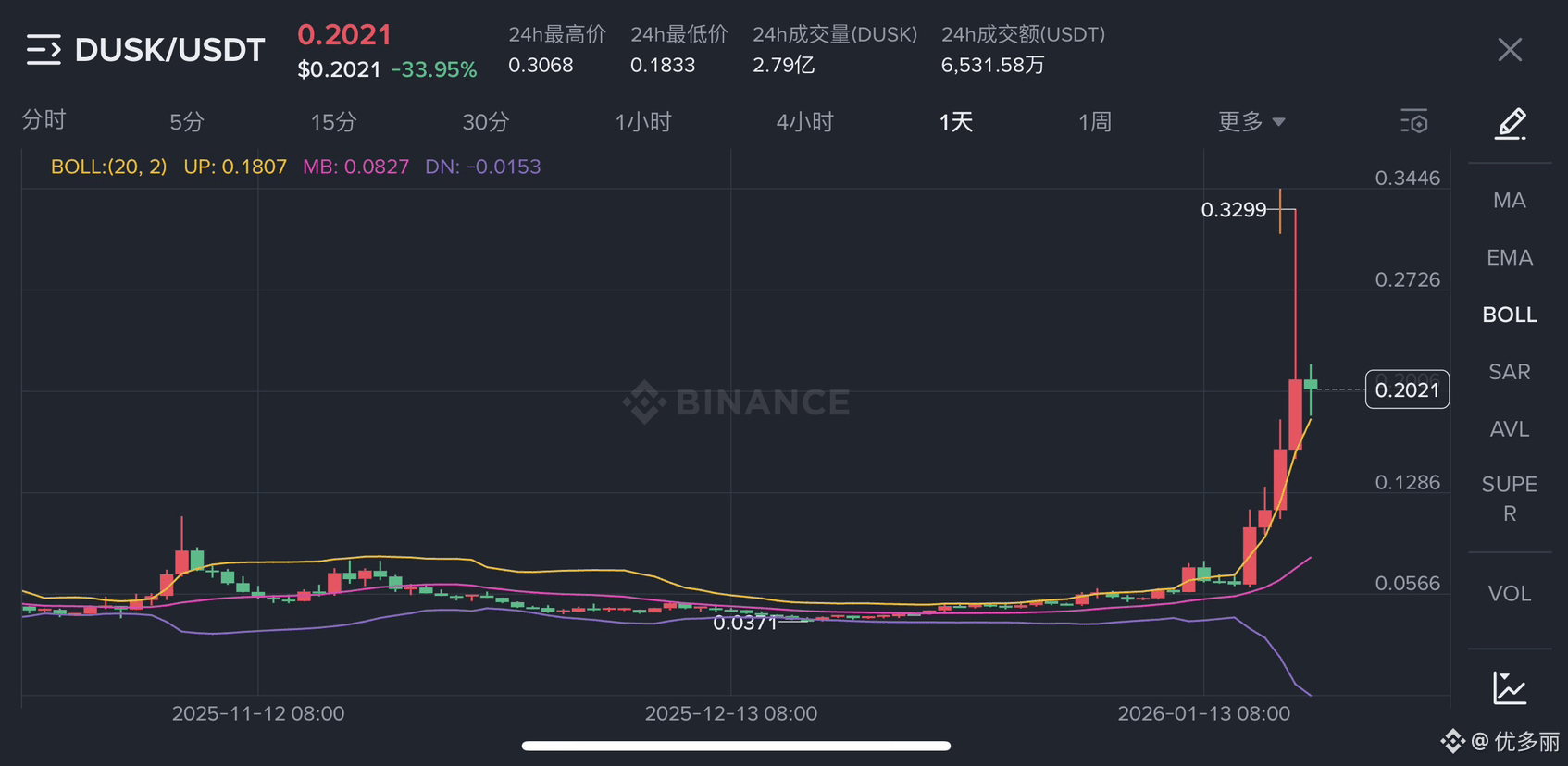The height and width of the screenshot is (766, 1568).
Task: Select the 1天 daily interval
Action: pos(955,122)
